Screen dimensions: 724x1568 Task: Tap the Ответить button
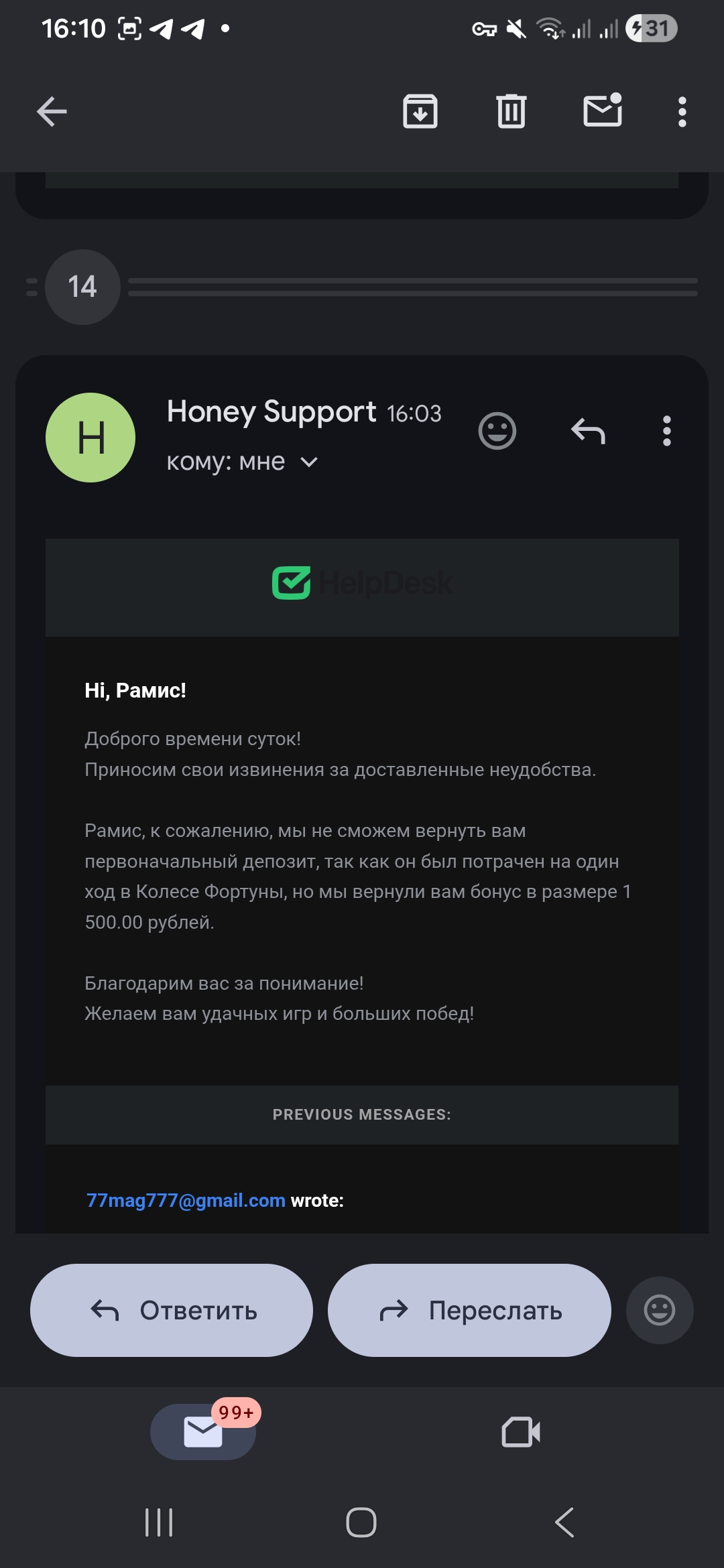(172, 1310)
